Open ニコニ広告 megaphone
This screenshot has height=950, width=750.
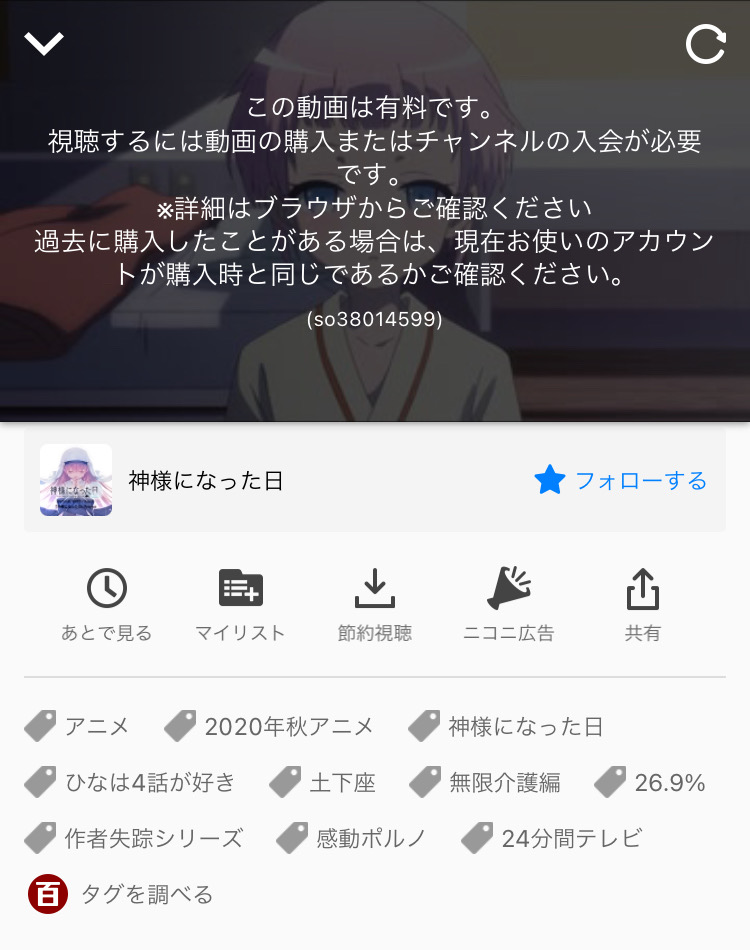click(x=508, y=604)
